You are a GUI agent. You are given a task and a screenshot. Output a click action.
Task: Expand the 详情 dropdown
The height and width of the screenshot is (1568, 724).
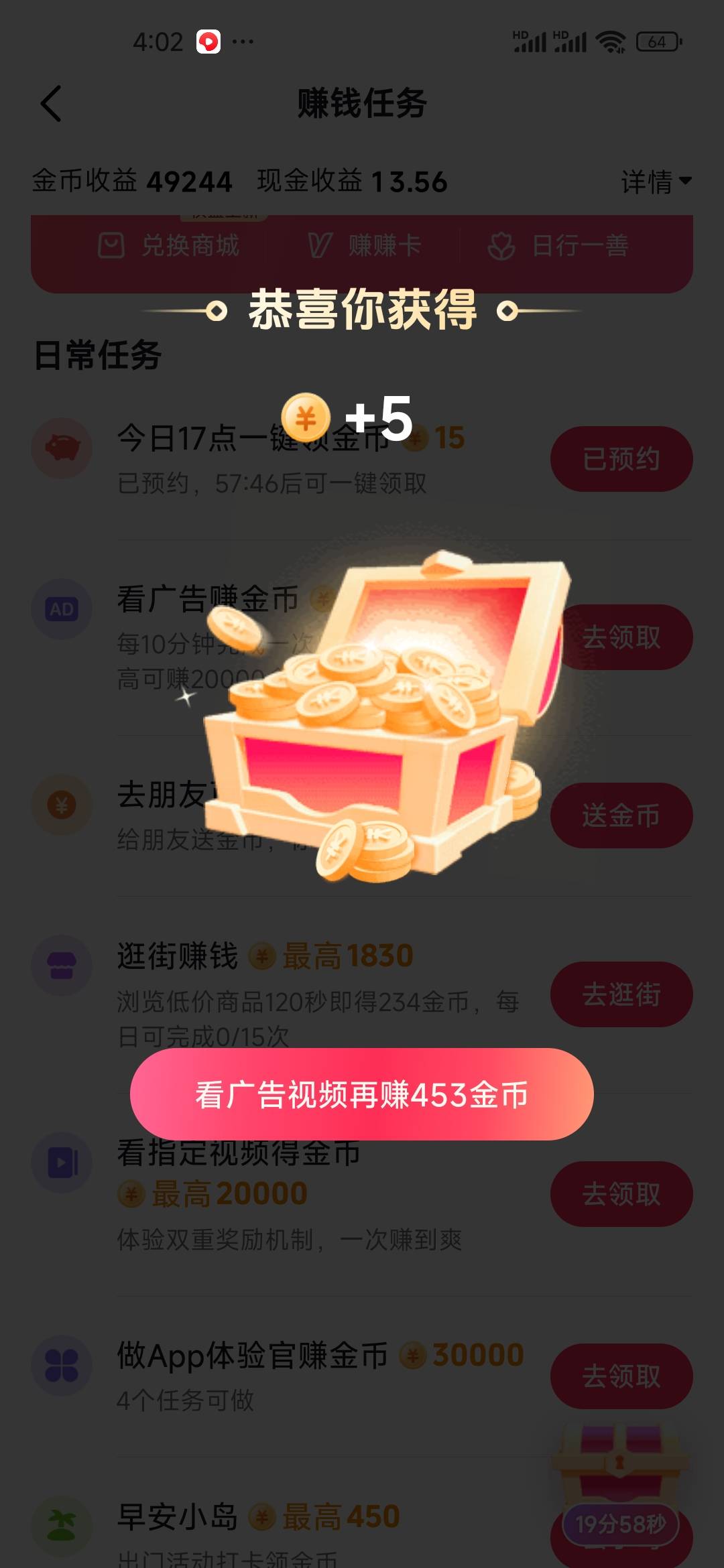[x=656, y=182]
